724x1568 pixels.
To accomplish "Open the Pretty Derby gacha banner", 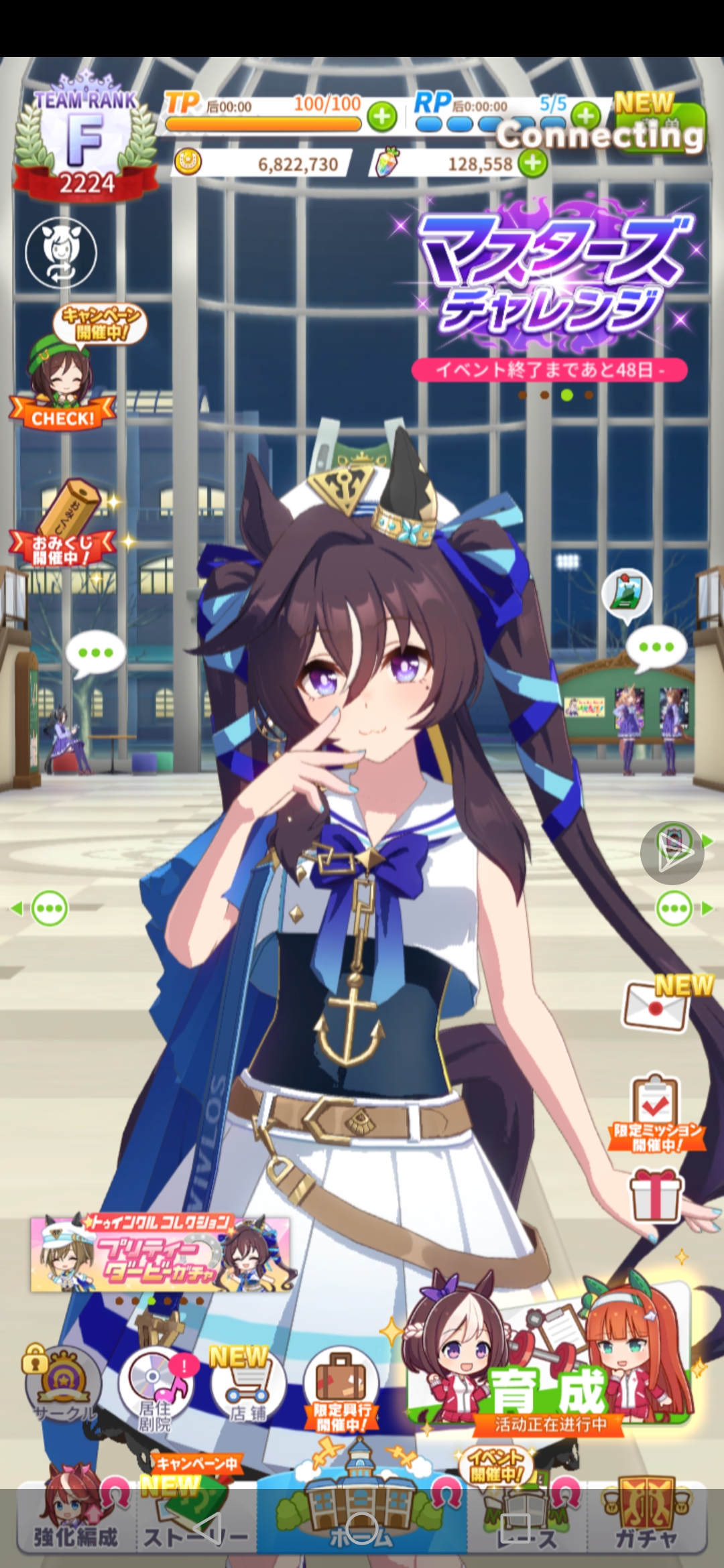I will click(x=161, y=1253).
